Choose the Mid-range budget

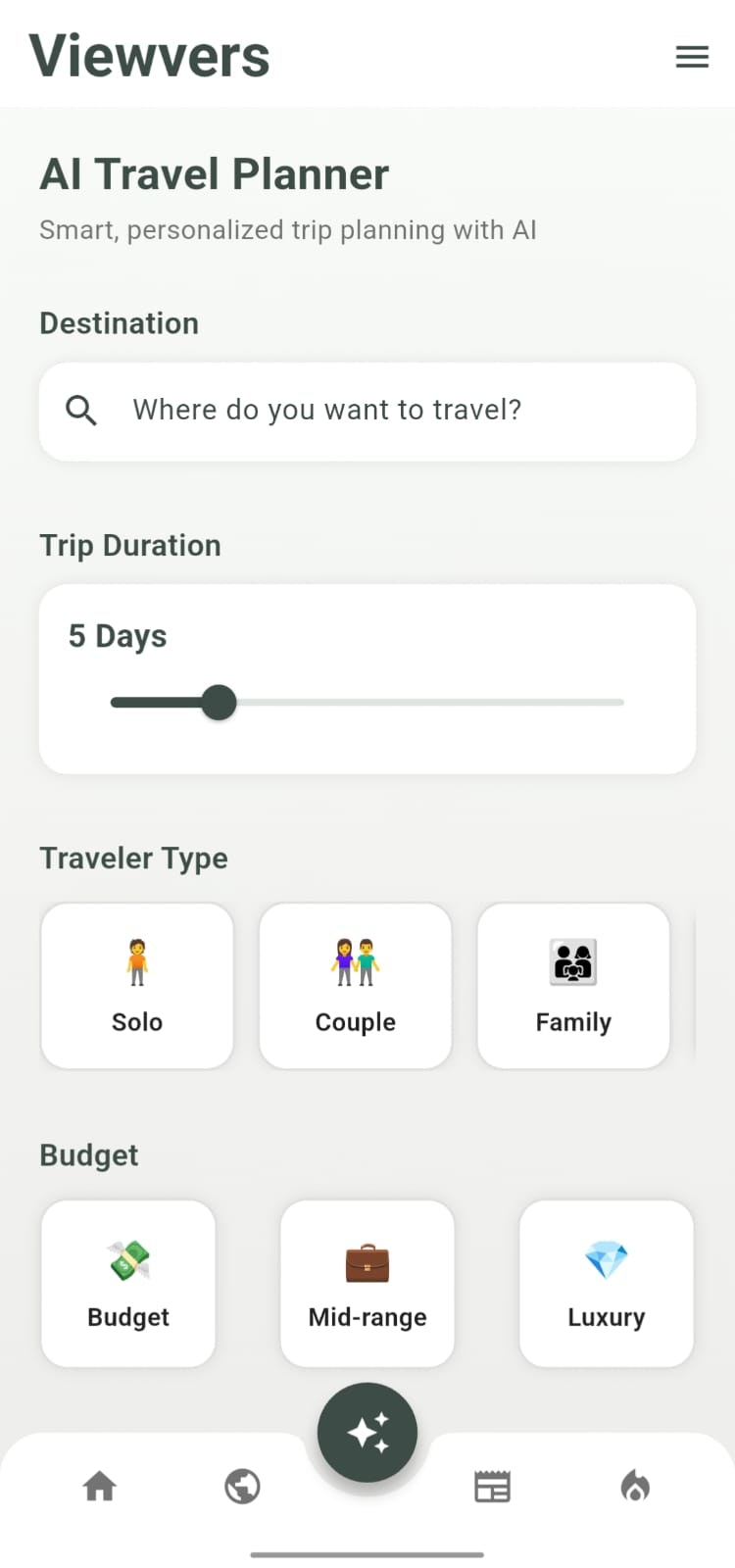pos(367,1283)
